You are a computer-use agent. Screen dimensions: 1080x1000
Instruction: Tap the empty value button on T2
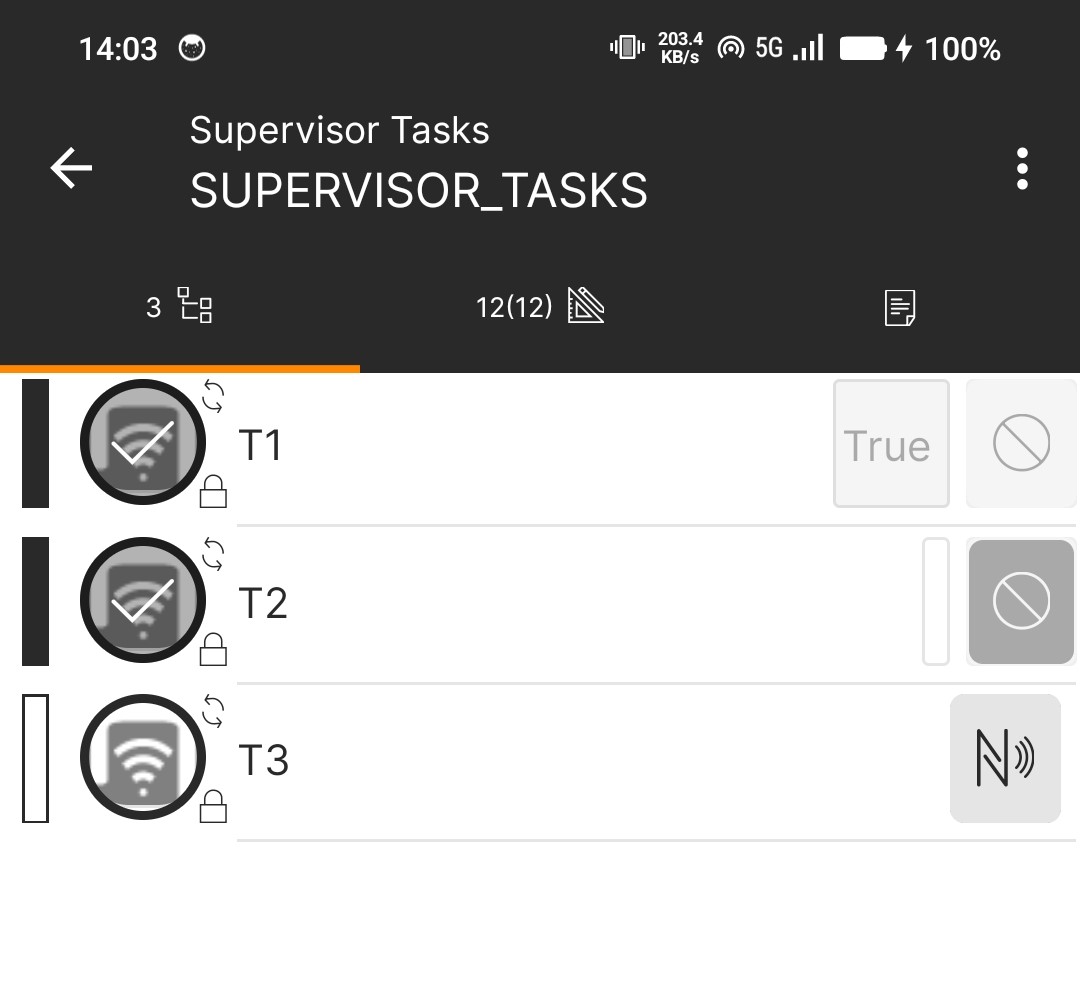(935, 602)
